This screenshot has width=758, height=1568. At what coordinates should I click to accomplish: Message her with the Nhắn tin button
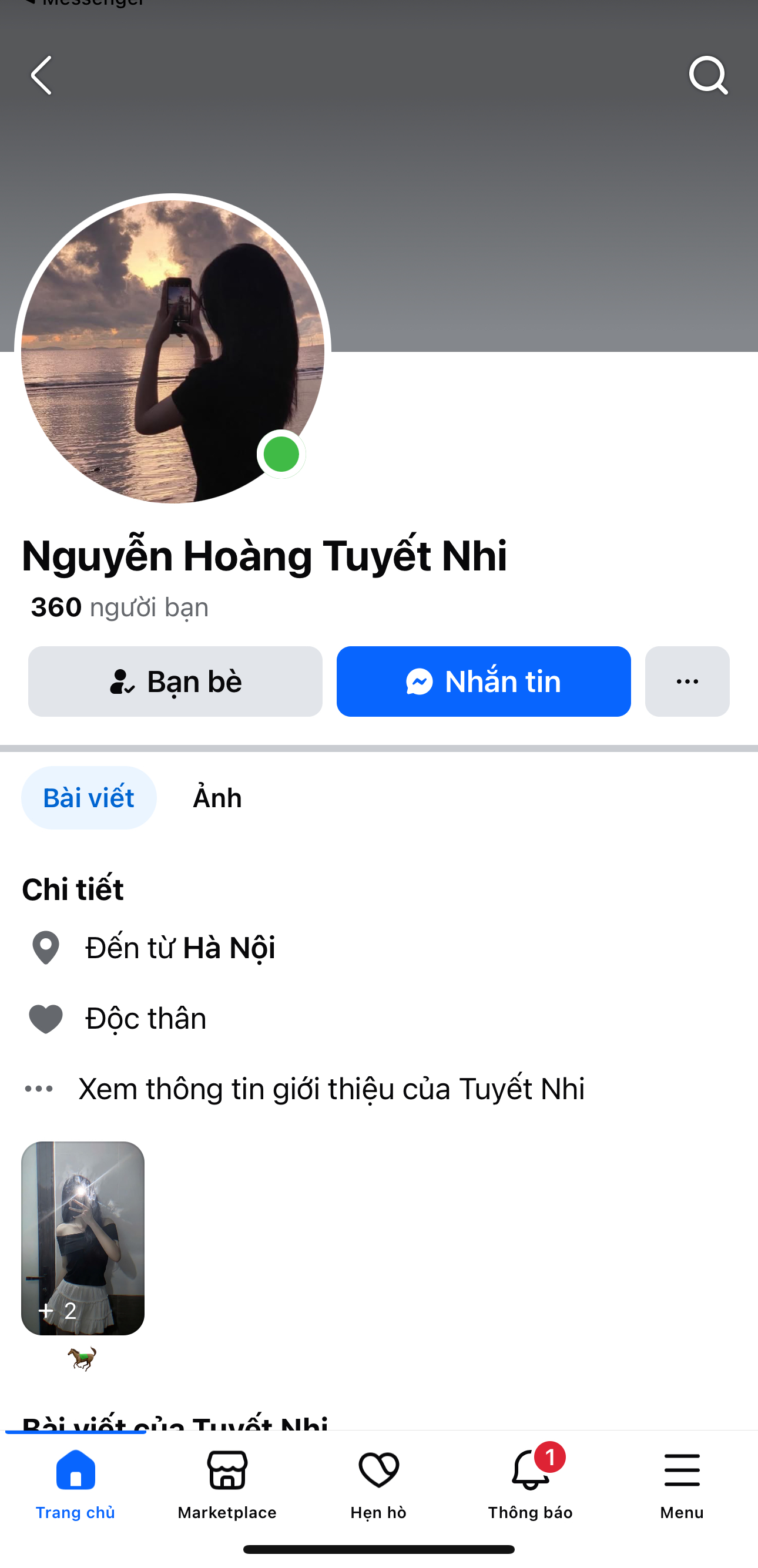coord(484,681)
